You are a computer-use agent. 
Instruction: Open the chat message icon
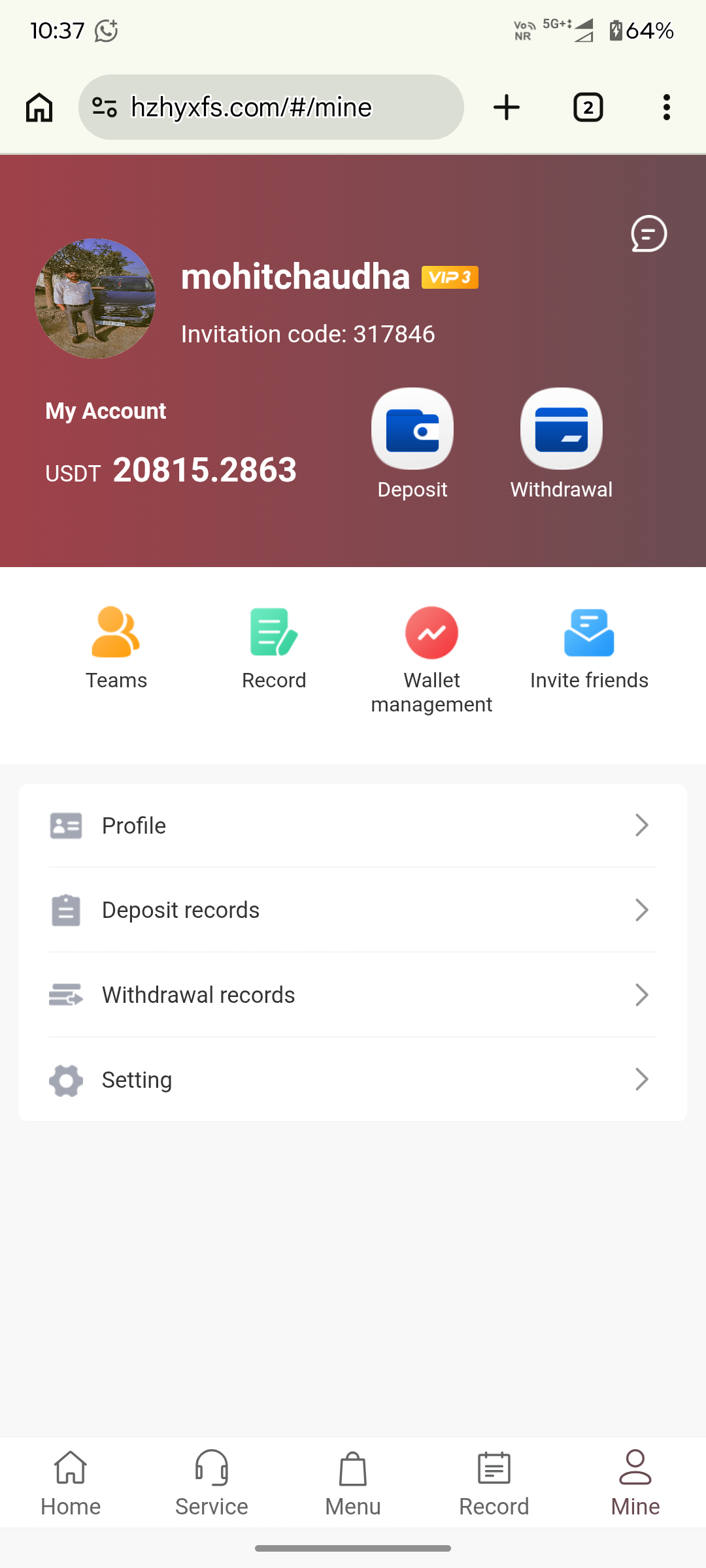pyautogui.click(x=648, y=234)
